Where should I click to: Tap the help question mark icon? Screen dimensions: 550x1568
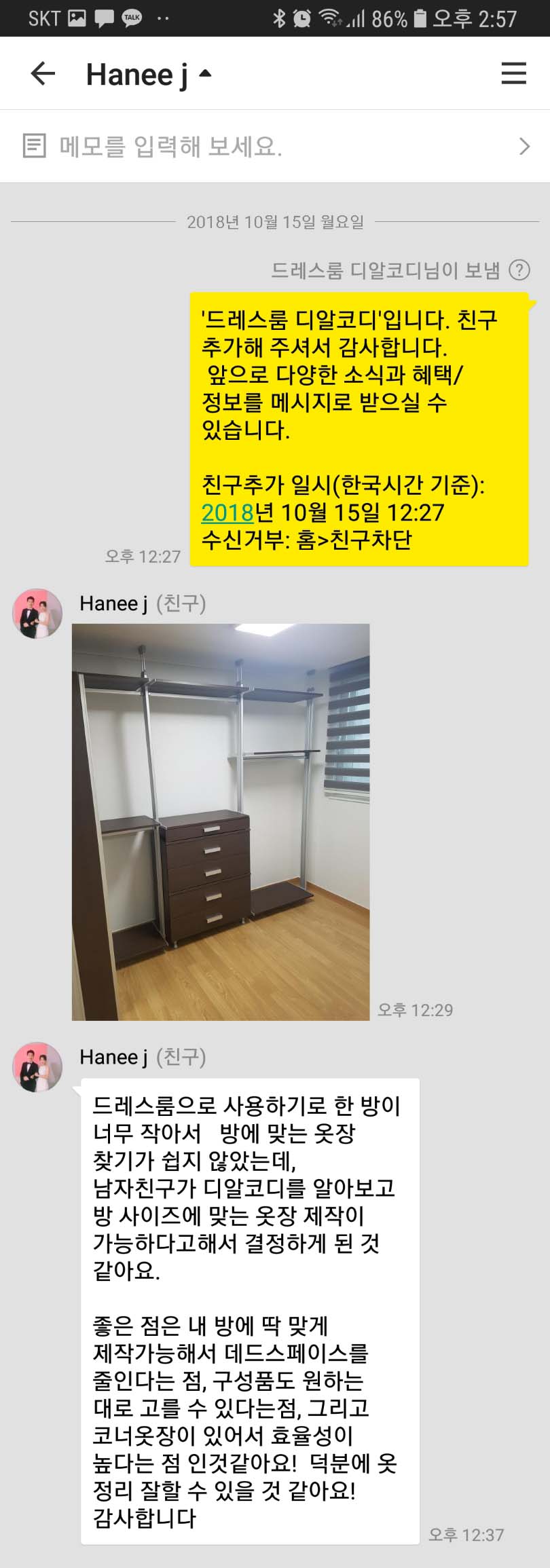tap(519, 270)
